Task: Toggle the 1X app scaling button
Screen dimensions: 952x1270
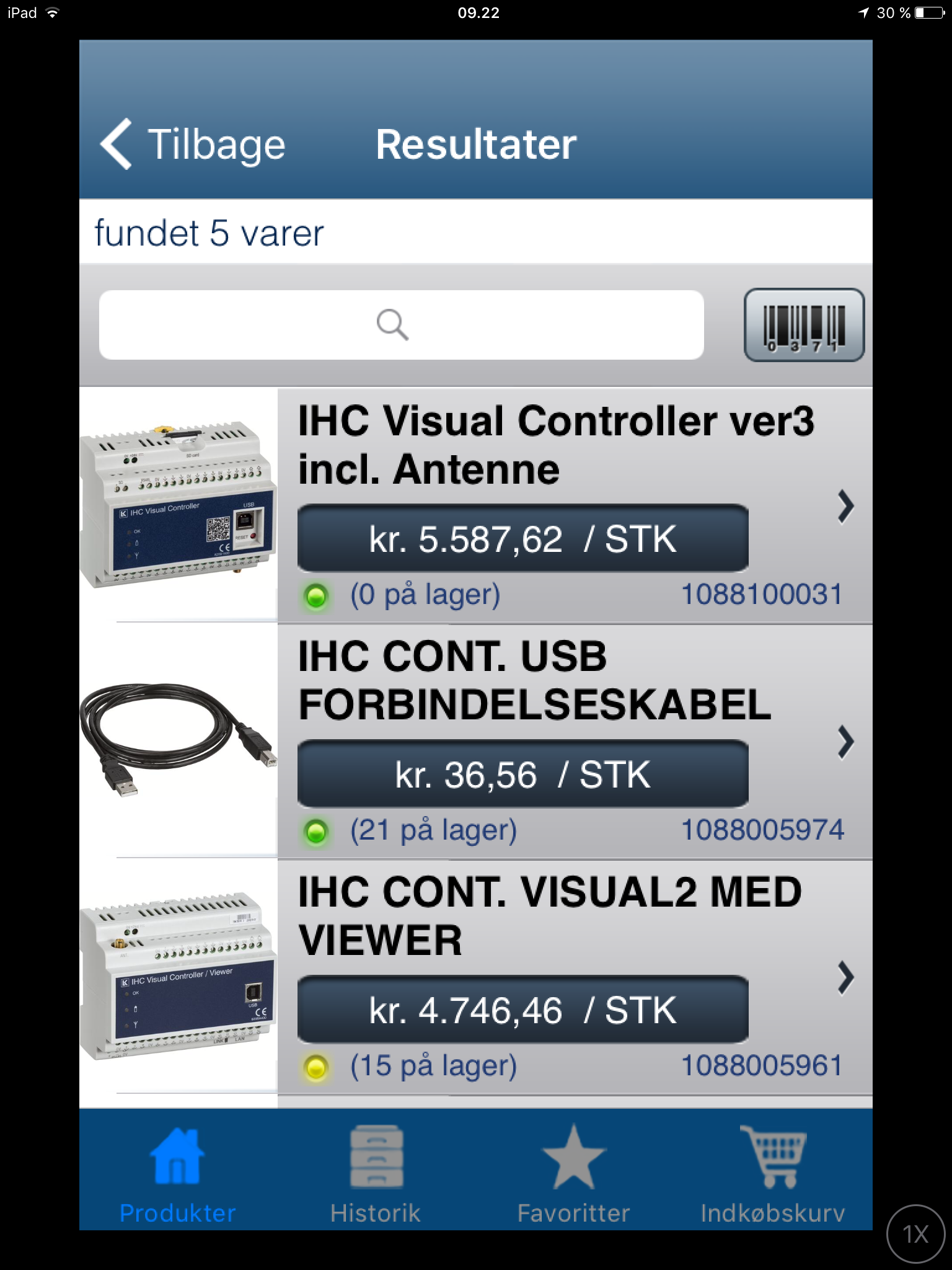Action: coord(915,1233)
